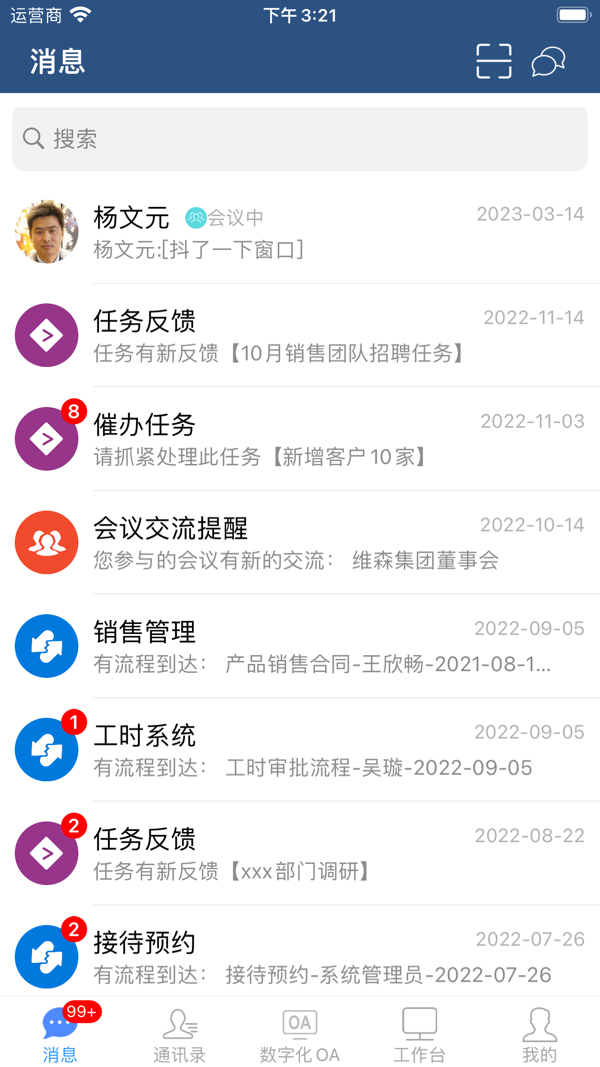This screenshot has height=1067, width=600.
Task: Open the 催办任务 message
Action: (300, 439)
